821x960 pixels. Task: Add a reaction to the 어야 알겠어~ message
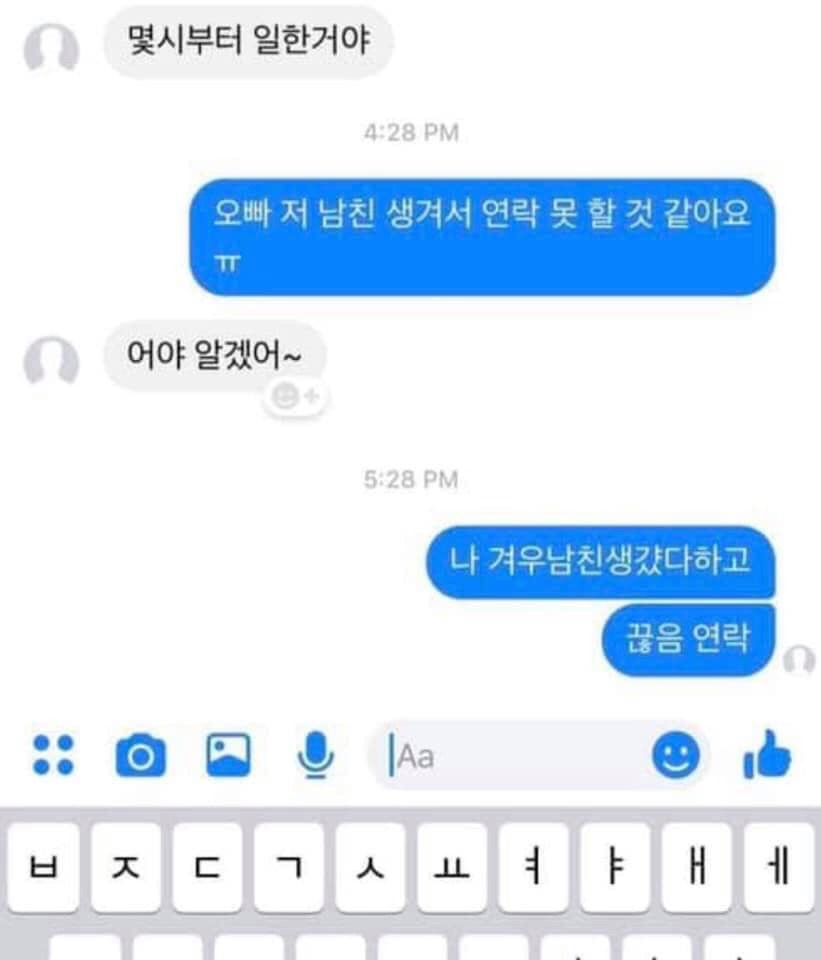[x=296, y=397]
